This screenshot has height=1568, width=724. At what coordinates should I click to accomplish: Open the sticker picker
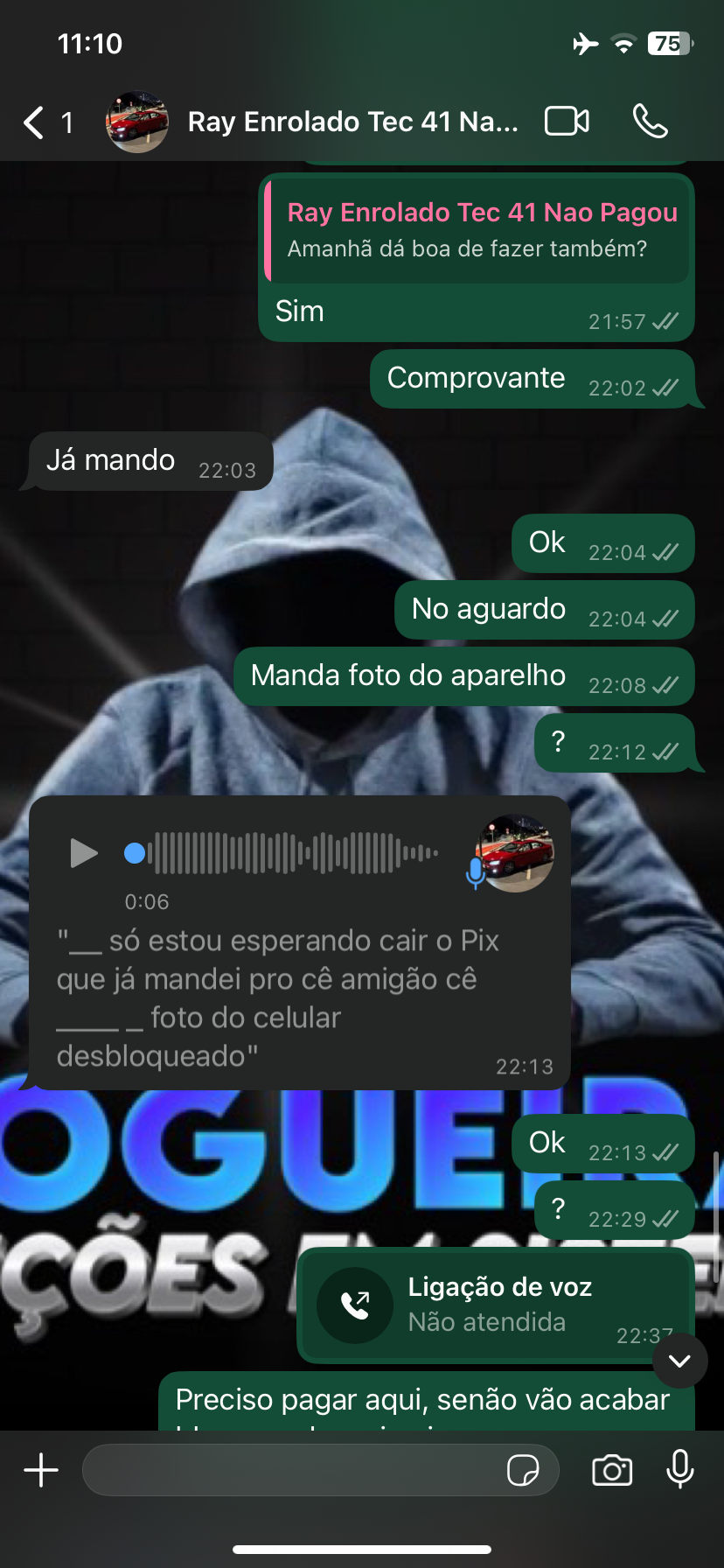click(523, 1470)
